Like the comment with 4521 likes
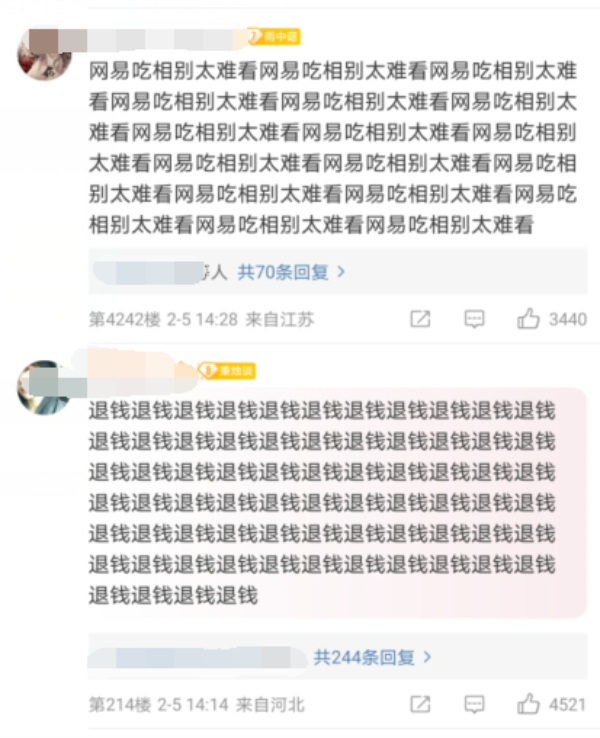 [x=529, y=704]
